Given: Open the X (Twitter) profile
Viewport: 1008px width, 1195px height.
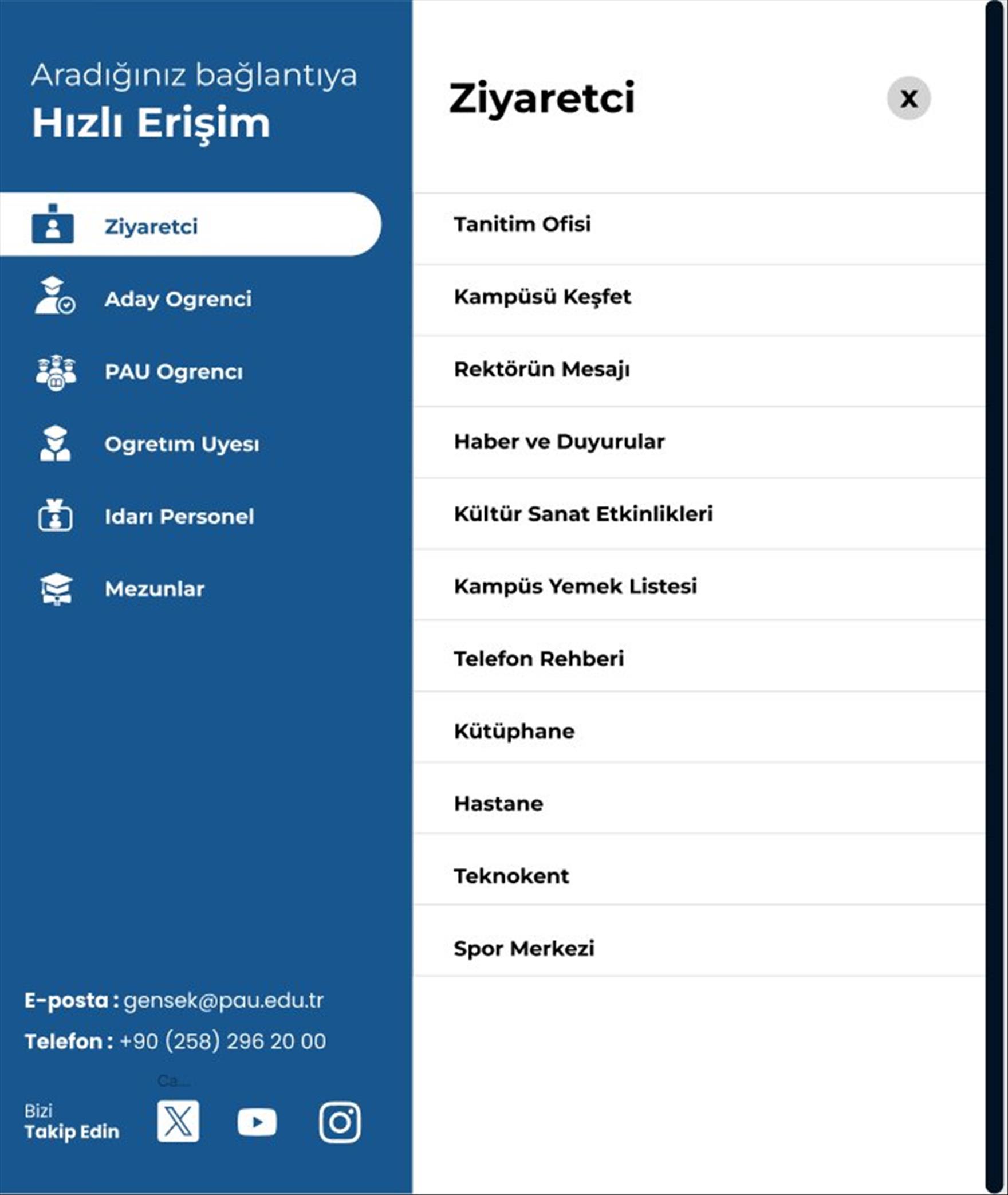Looking at the screenshot, I should (x=178, y=1122).
